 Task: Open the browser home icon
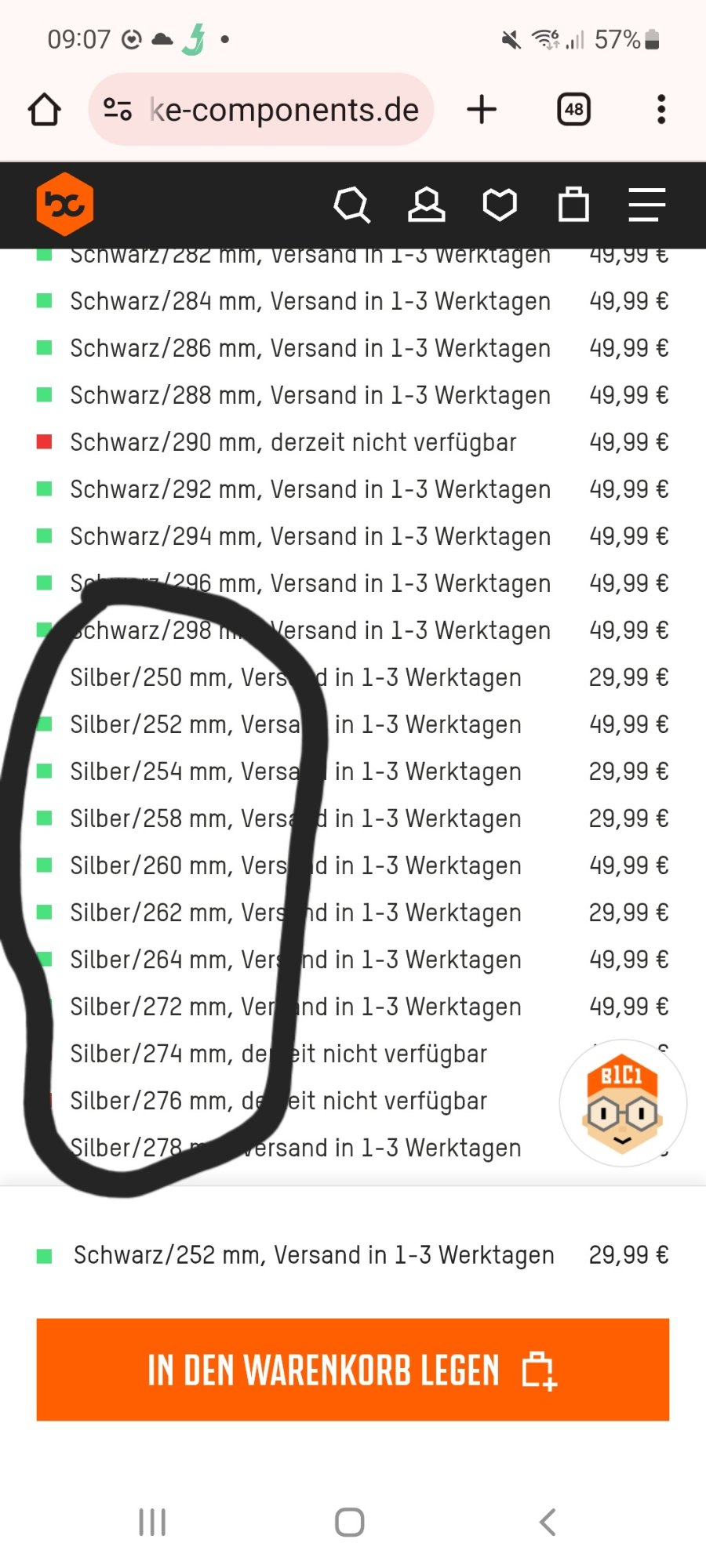click(44, 109)
